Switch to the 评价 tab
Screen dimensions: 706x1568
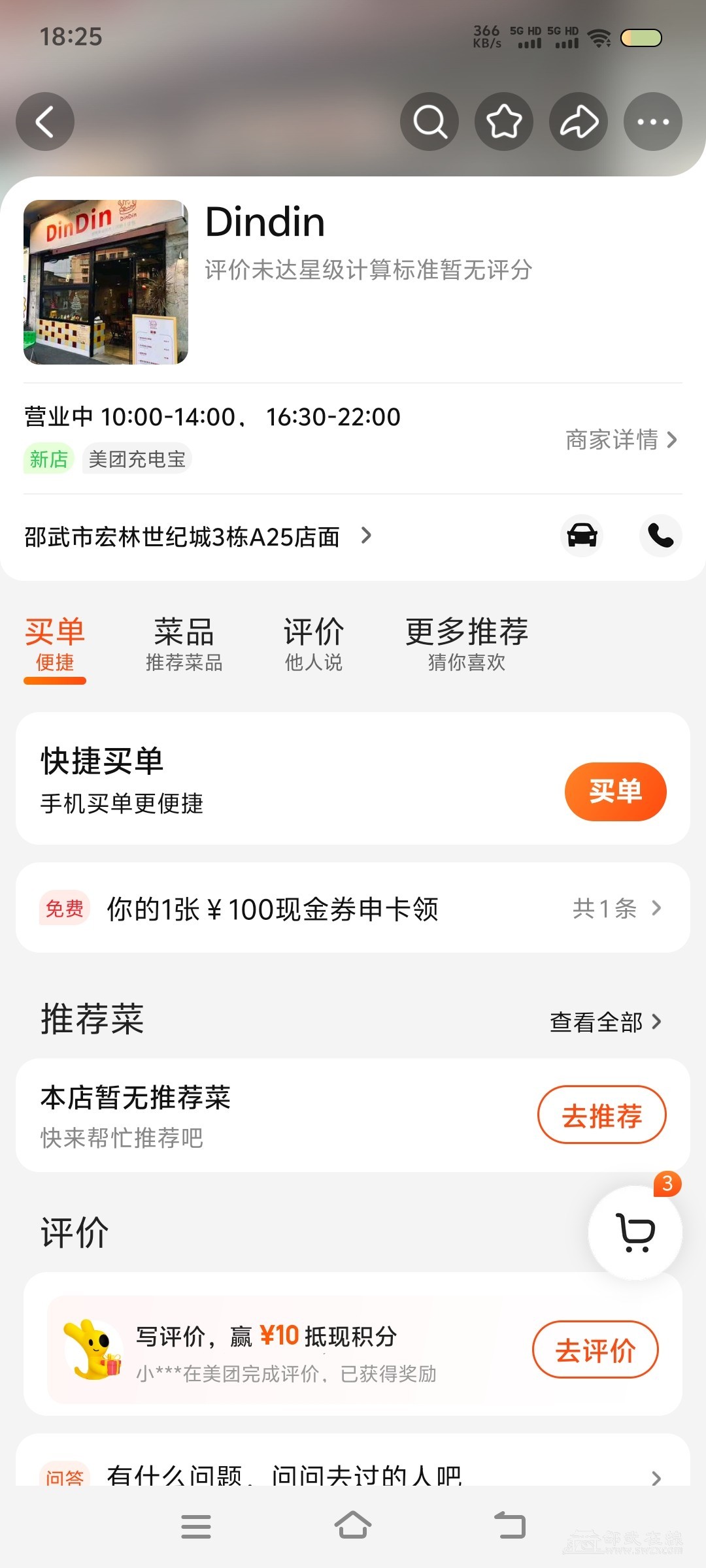point(313,644)
